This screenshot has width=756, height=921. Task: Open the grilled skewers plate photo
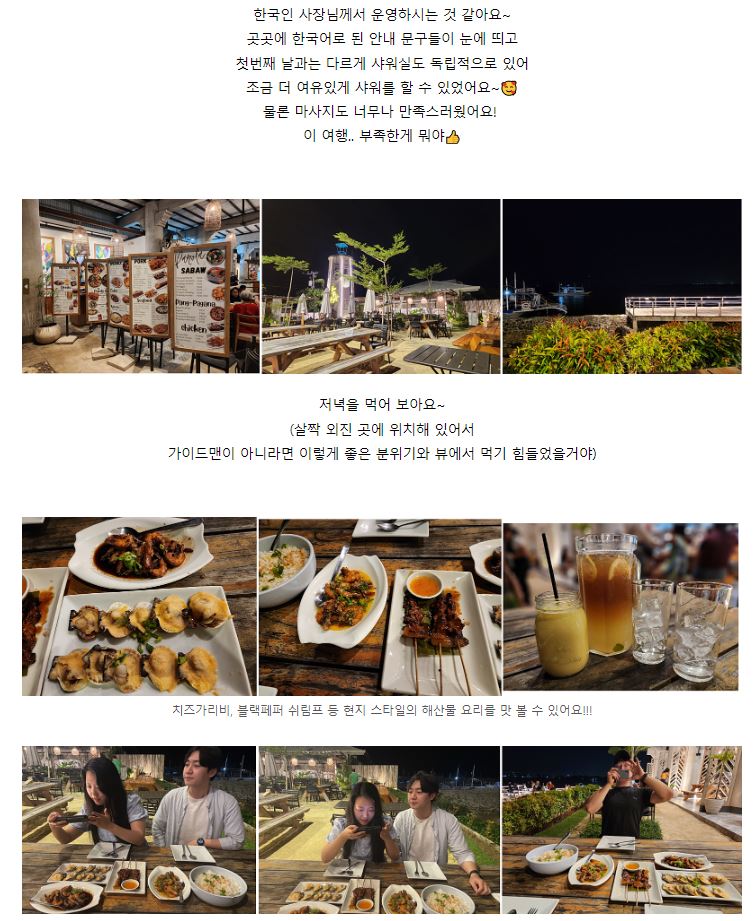[379, 606]
